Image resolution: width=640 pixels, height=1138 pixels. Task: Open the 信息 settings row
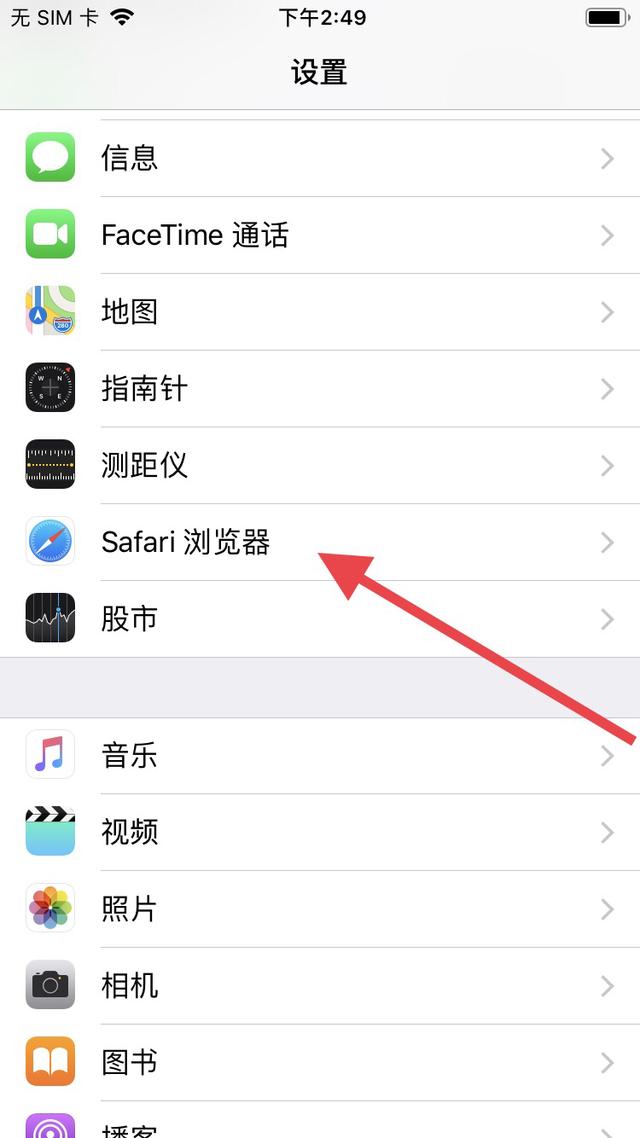click(x=320, y=158)
